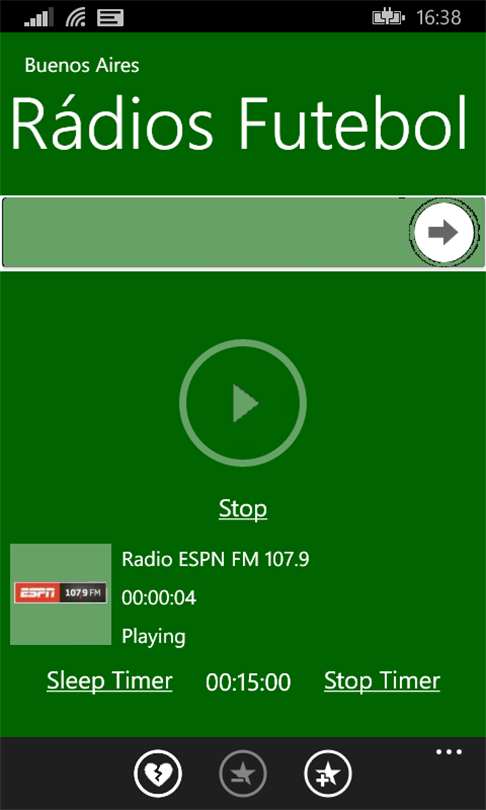Tap the arrow button in the search bar
486x810 pixels.
point(444,232)
